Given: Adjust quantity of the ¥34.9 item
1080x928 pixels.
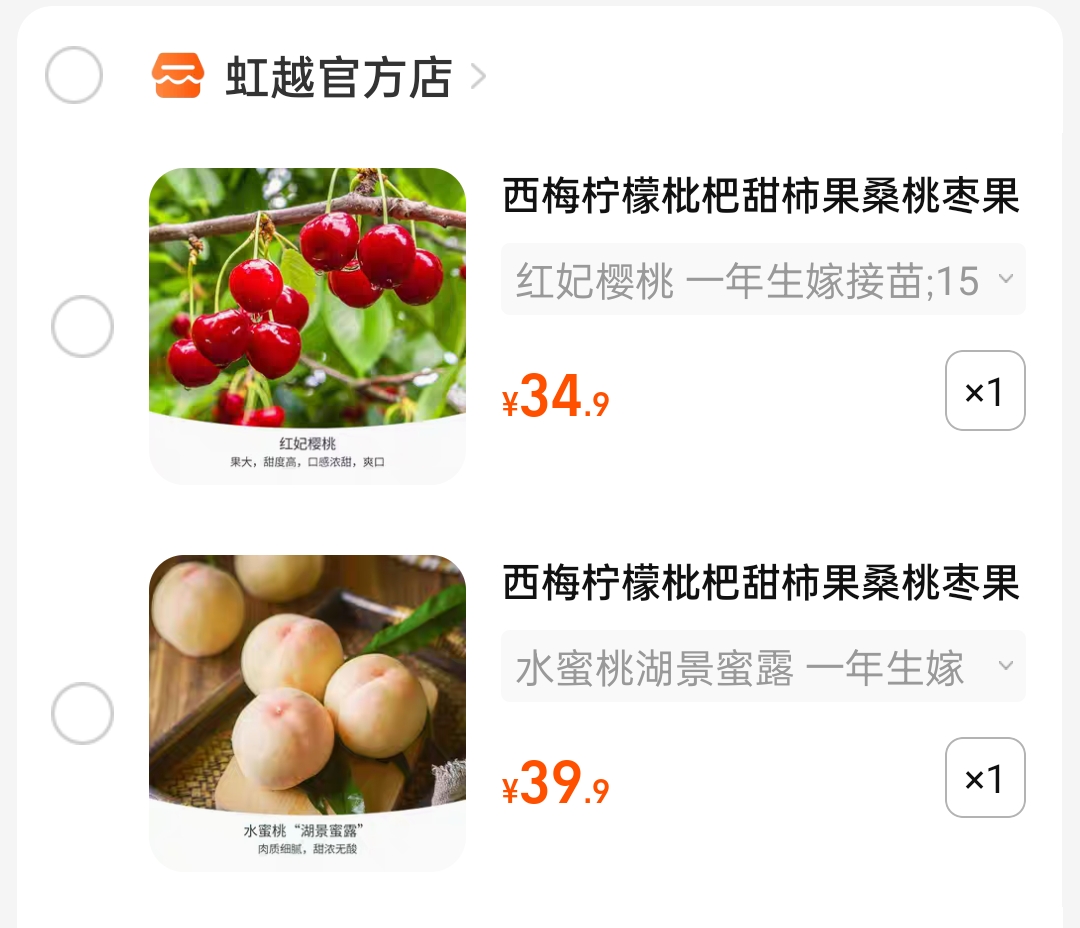Looking at the screenshot, I should [x=984, y=391].
